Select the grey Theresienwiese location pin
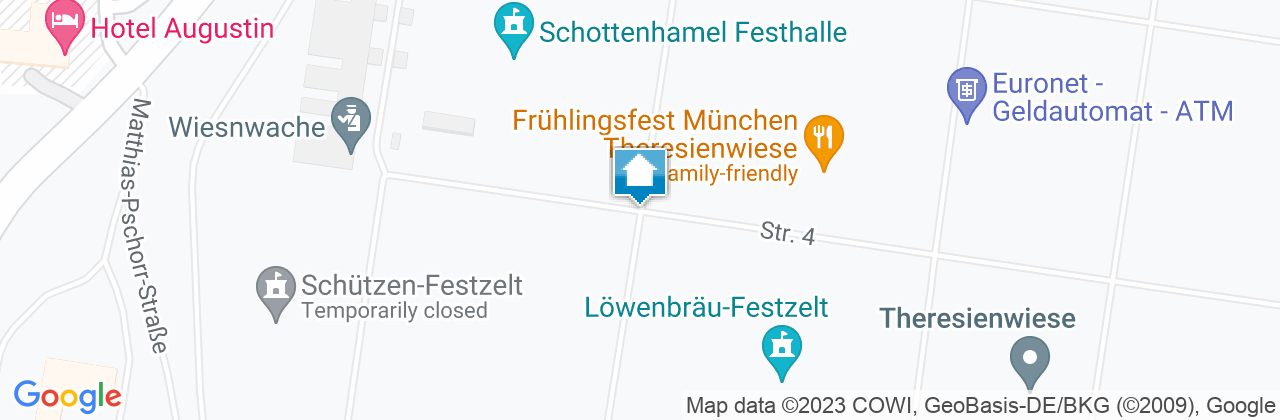The height and width of the screenshot is (420, 1280). (1029, 361)
